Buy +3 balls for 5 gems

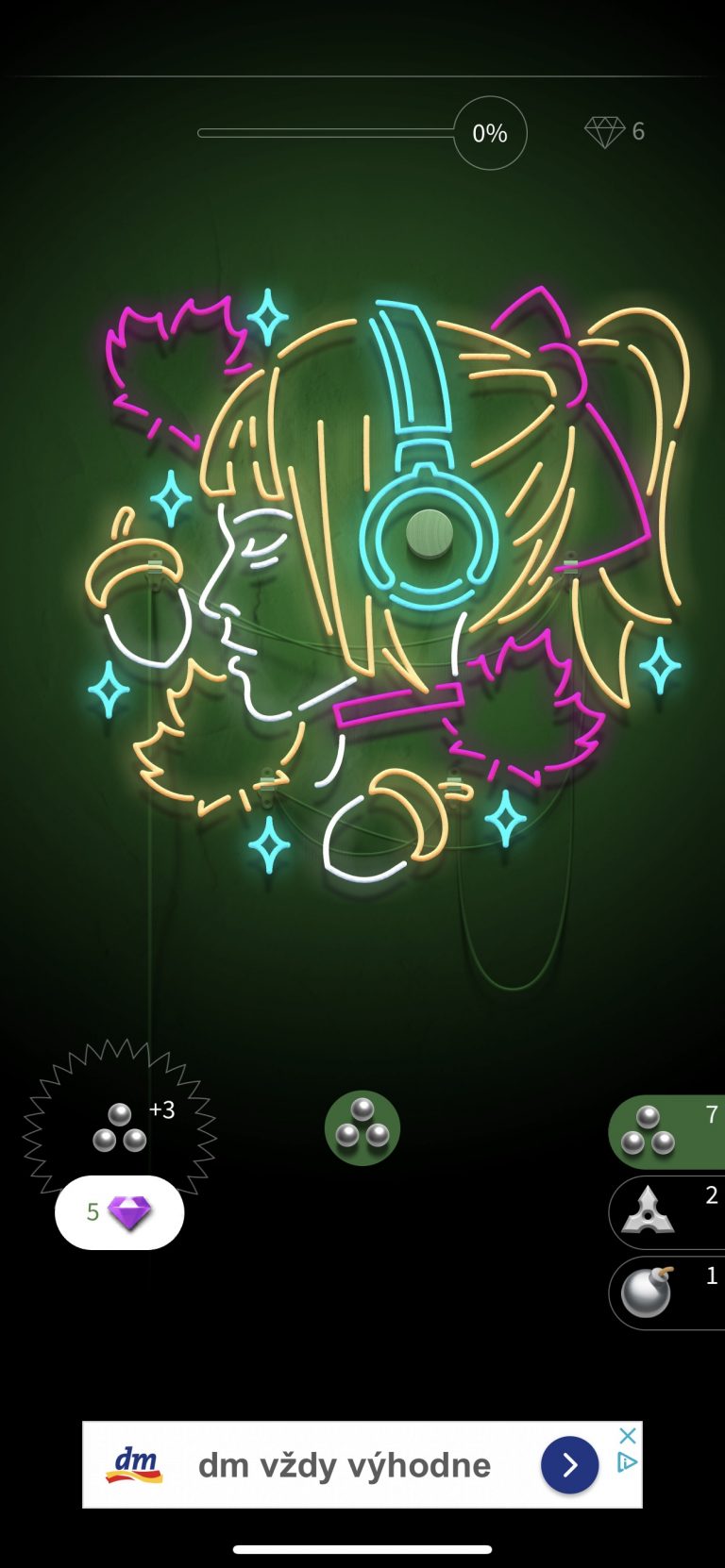pos(120,1212)
